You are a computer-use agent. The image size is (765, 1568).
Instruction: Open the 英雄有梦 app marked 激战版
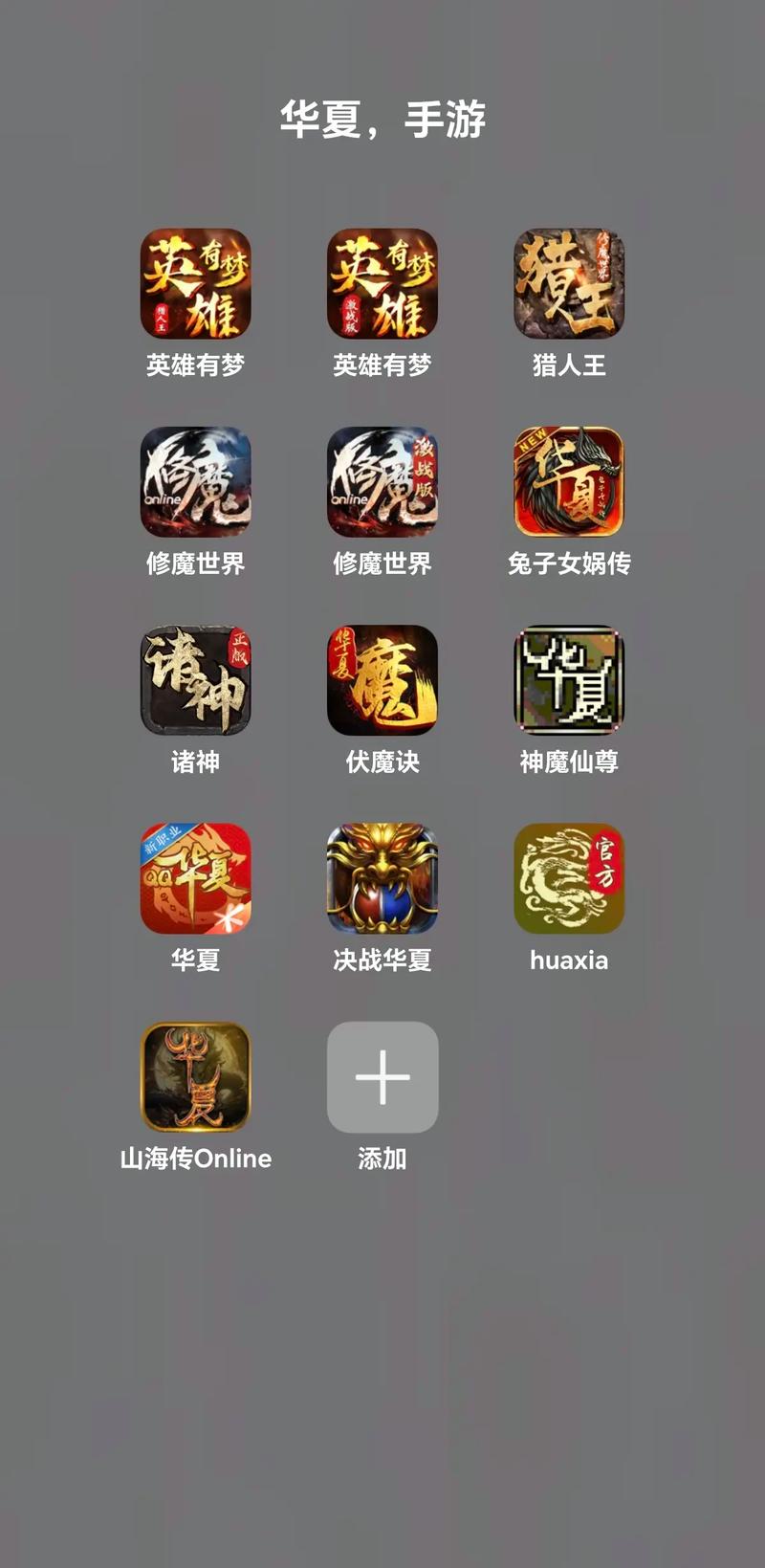click(382, 284)
